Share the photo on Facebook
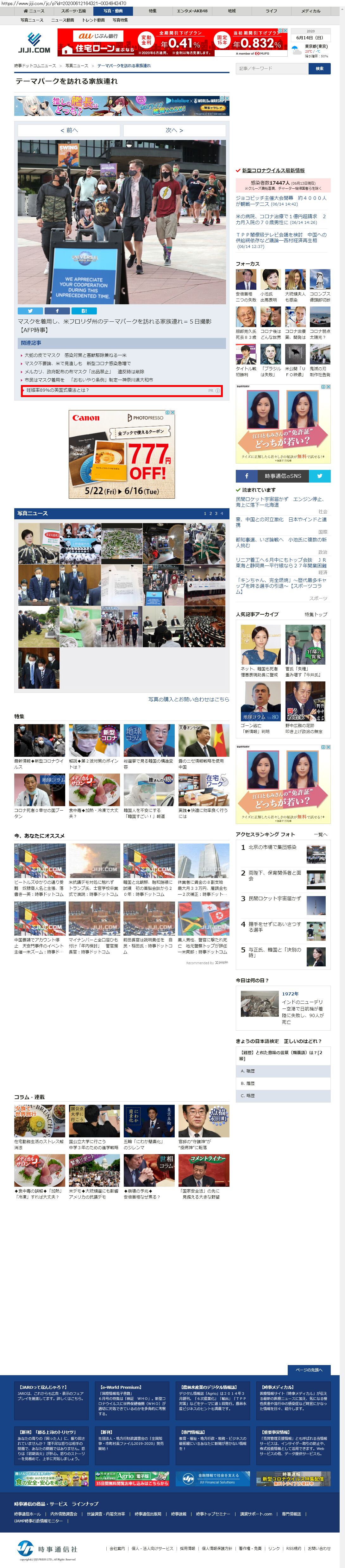This screenshot has width=345, height=1568. point(57,310)
